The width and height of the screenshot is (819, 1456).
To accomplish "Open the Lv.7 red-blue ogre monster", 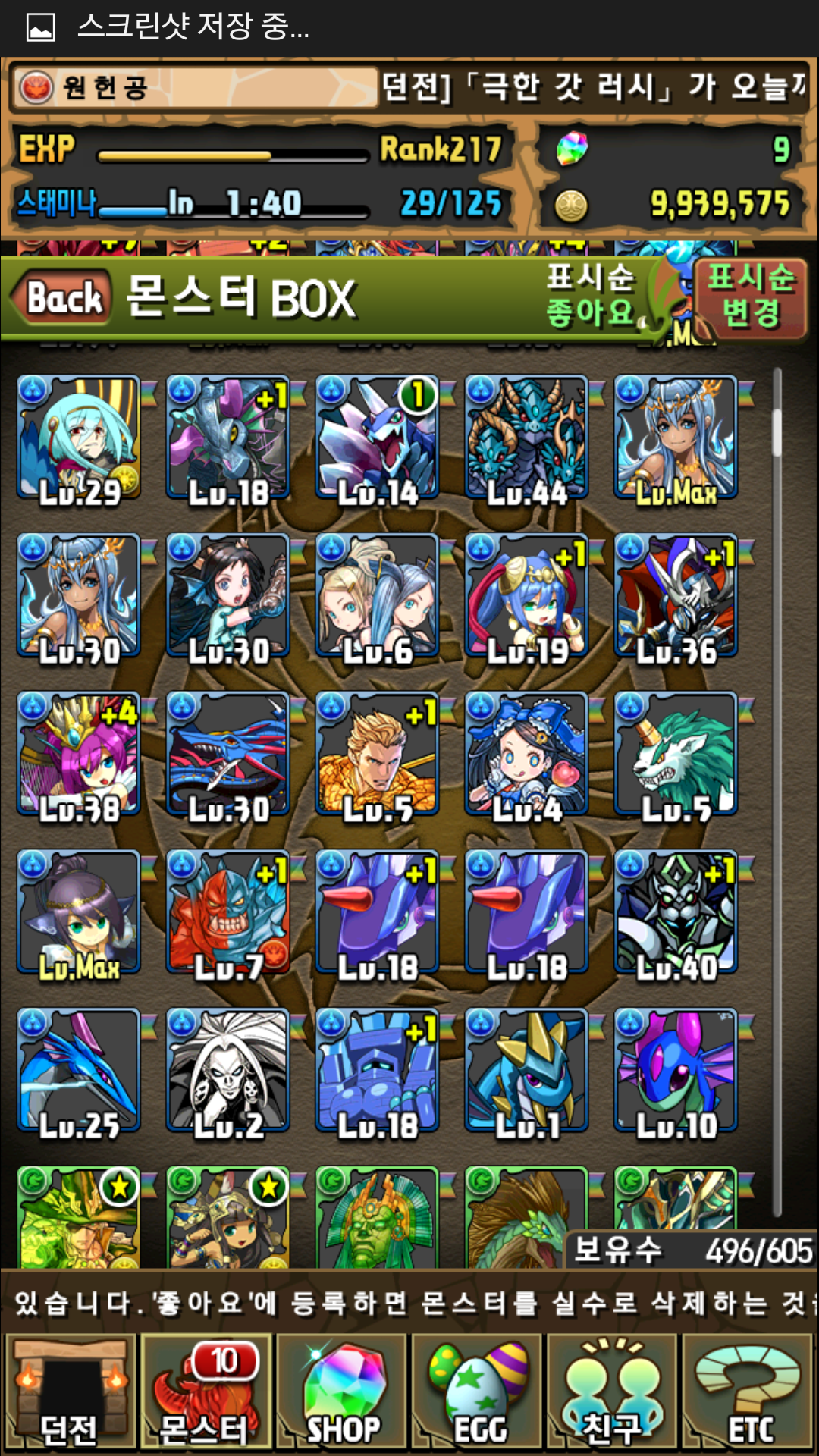I will [x=227, y=913].
